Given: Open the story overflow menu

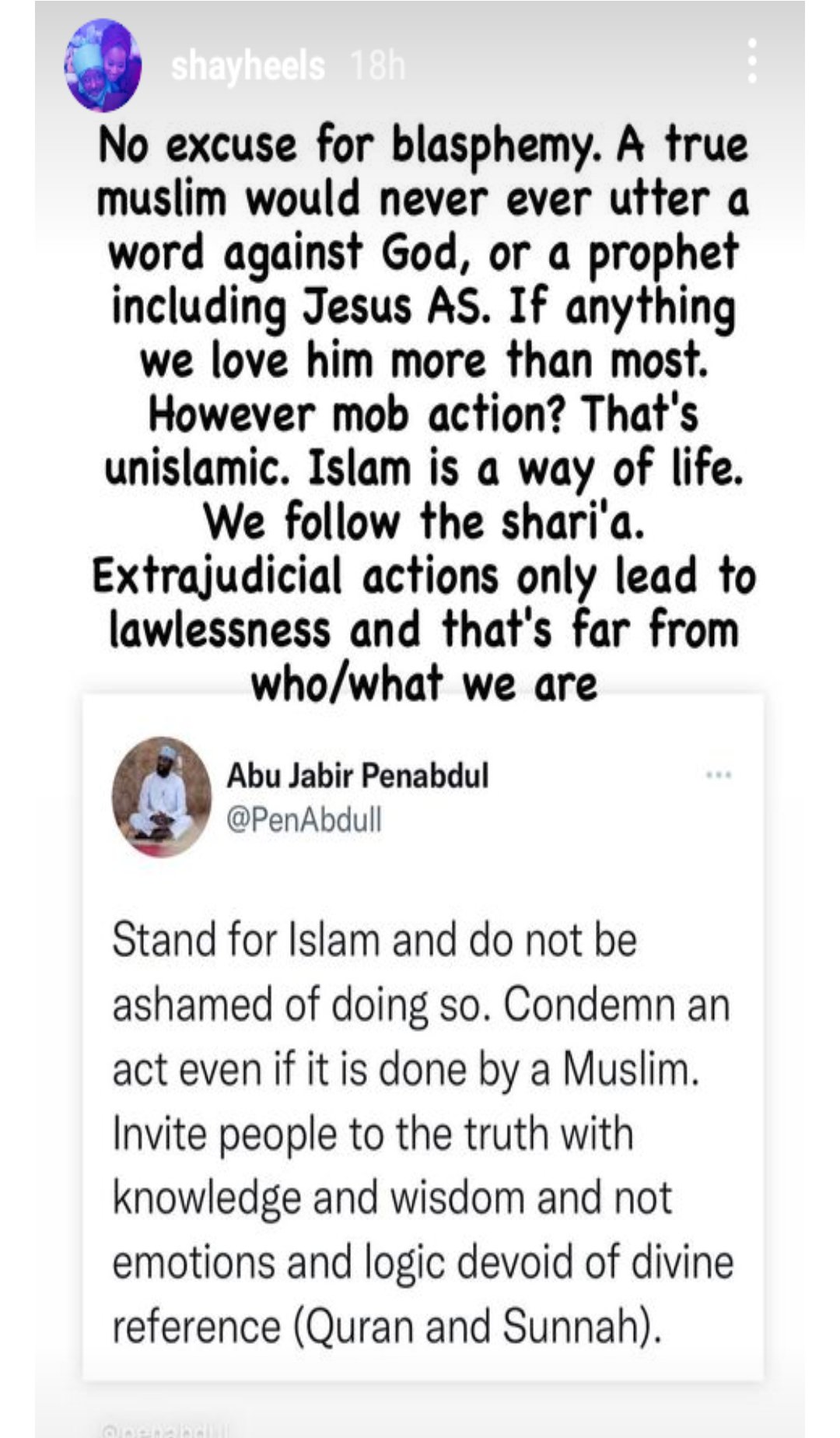Looking at the screenshot, I should (751, 61).
